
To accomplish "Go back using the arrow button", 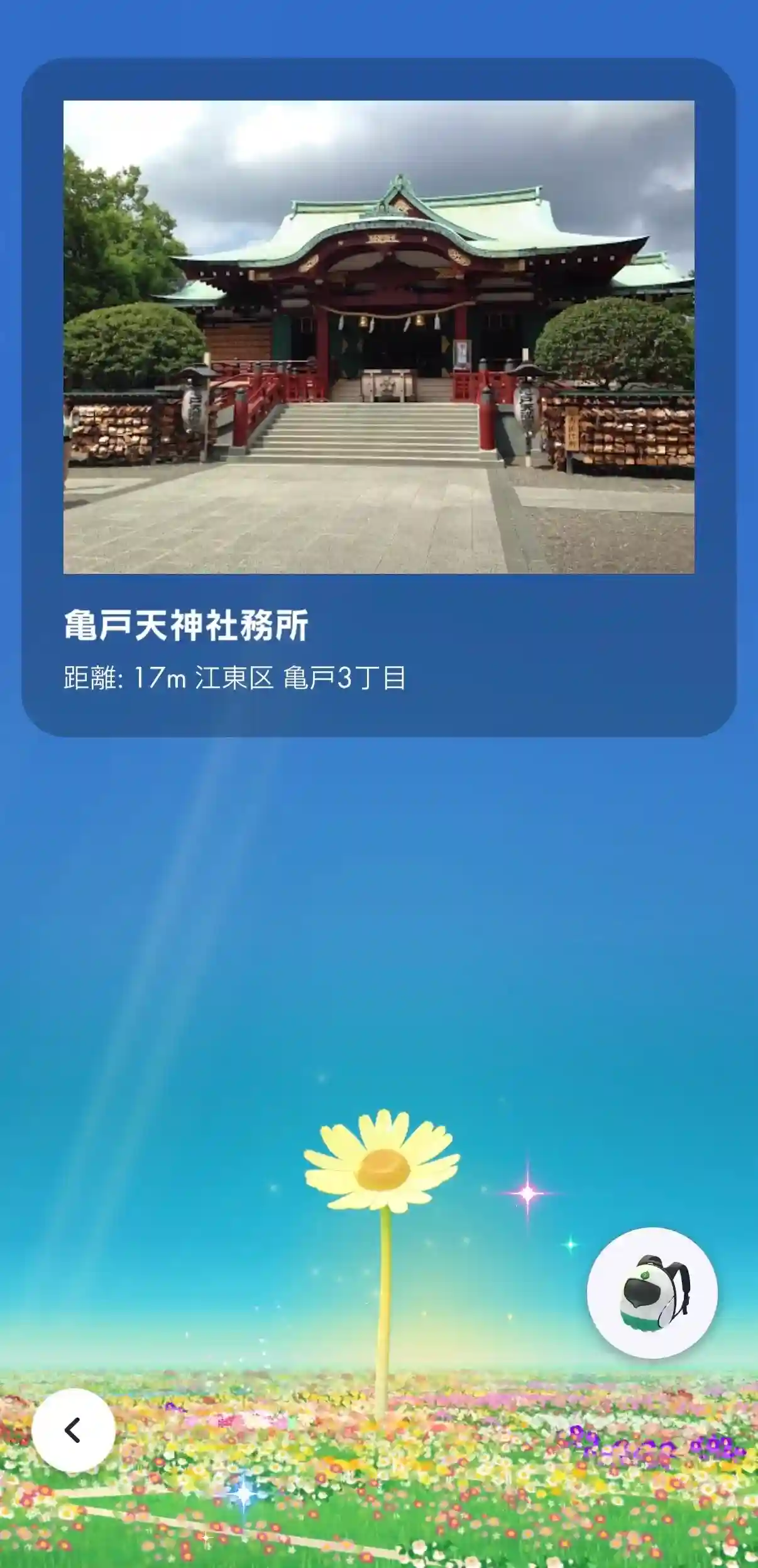I will tap(74, 1430).
